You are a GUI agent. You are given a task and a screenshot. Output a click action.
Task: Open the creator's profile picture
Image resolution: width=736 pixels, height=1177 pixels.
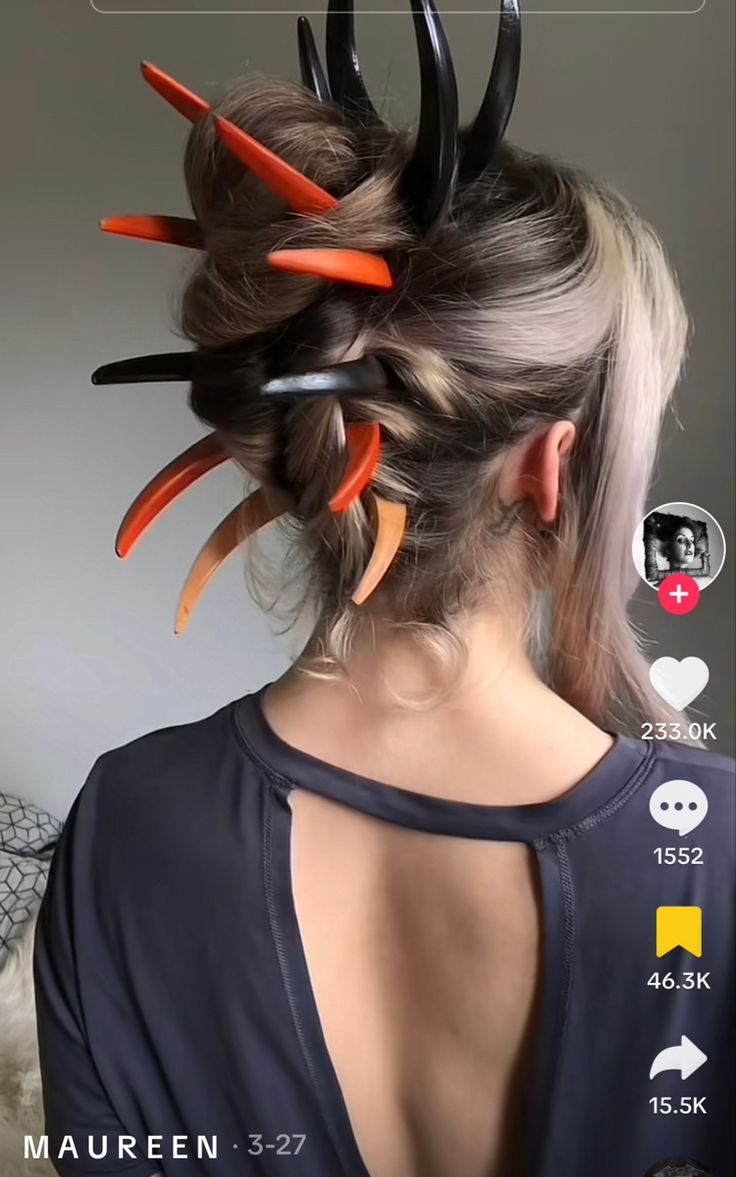pos(678,546)
